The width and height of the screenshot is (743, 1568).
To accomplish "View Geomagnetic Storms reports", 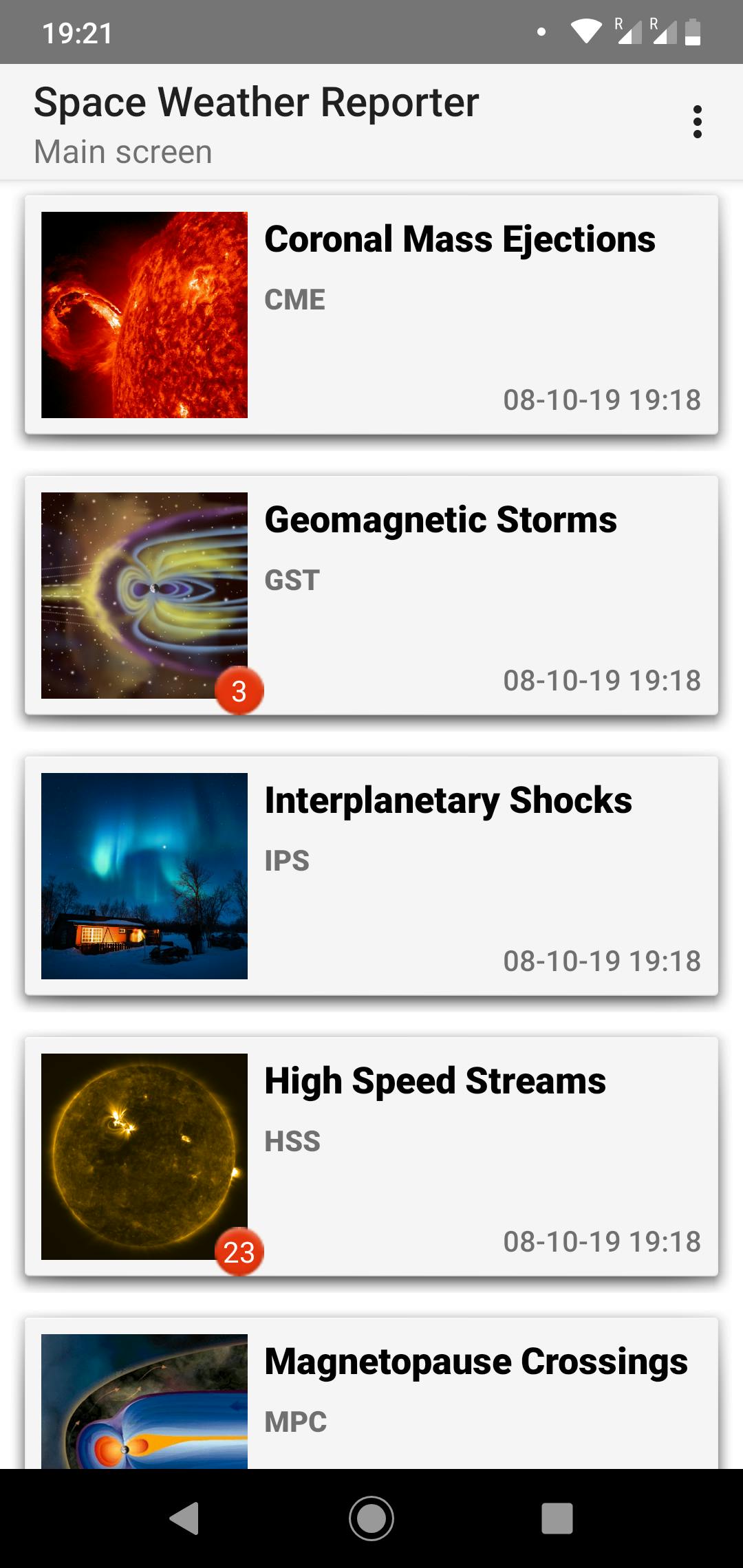I will pyautogui.click(x=371, y=596).
